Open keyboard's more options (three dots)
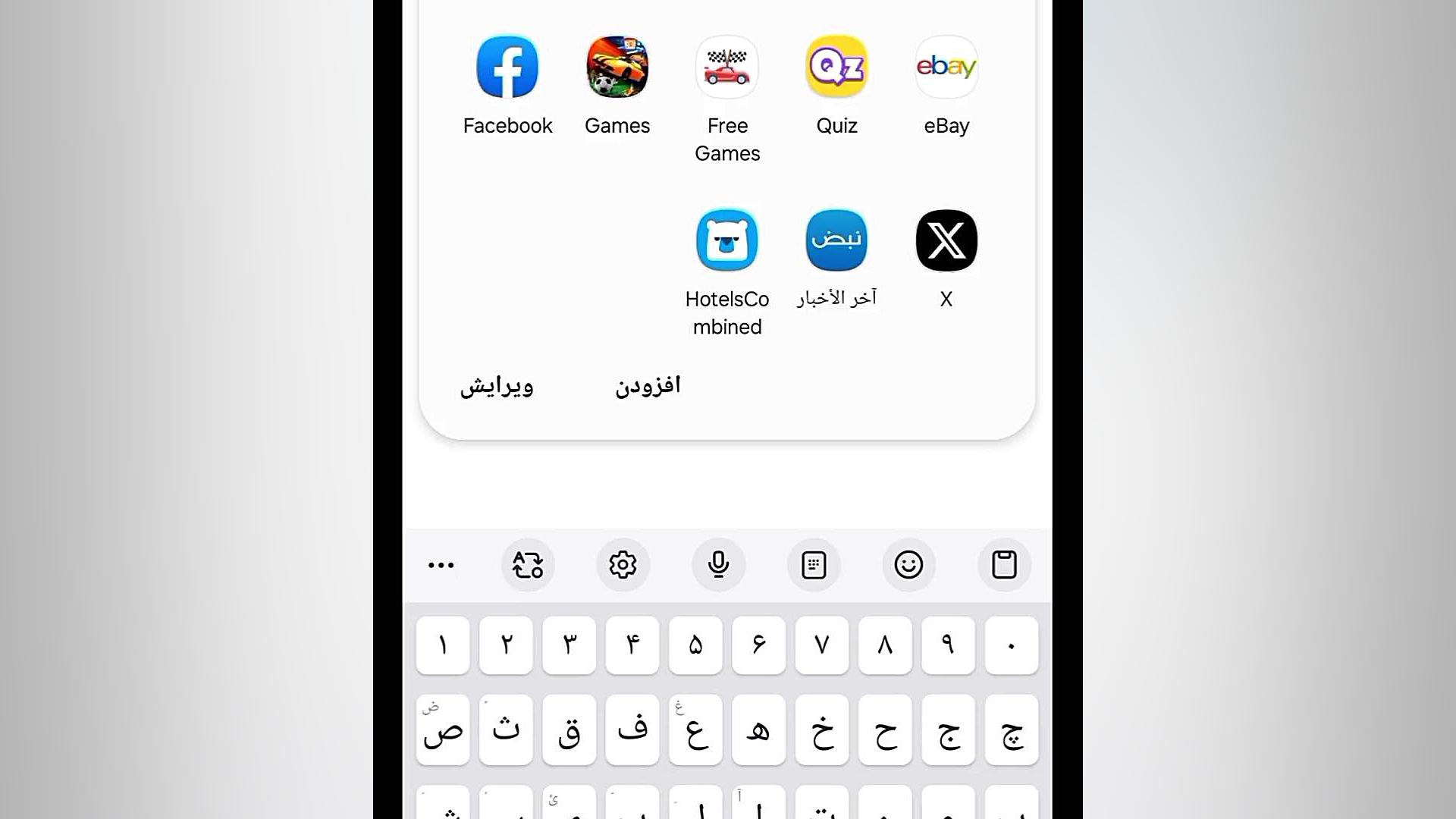 coord(441,565)
